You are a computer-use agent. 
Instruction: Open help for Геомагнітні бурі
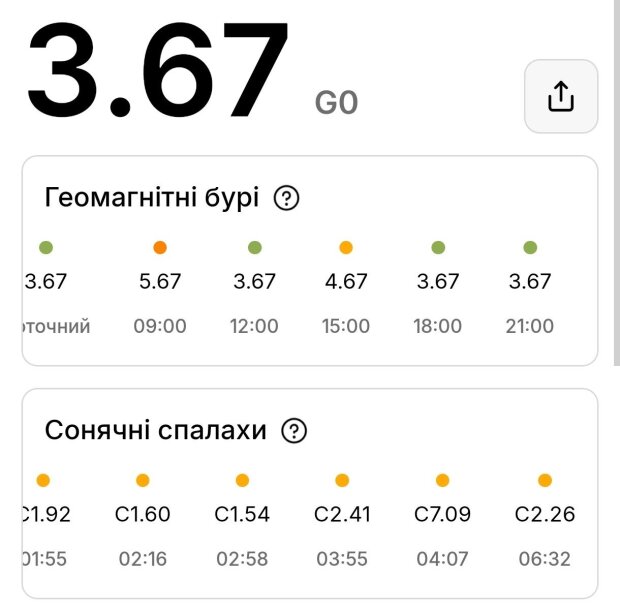[x=286, y=199]
